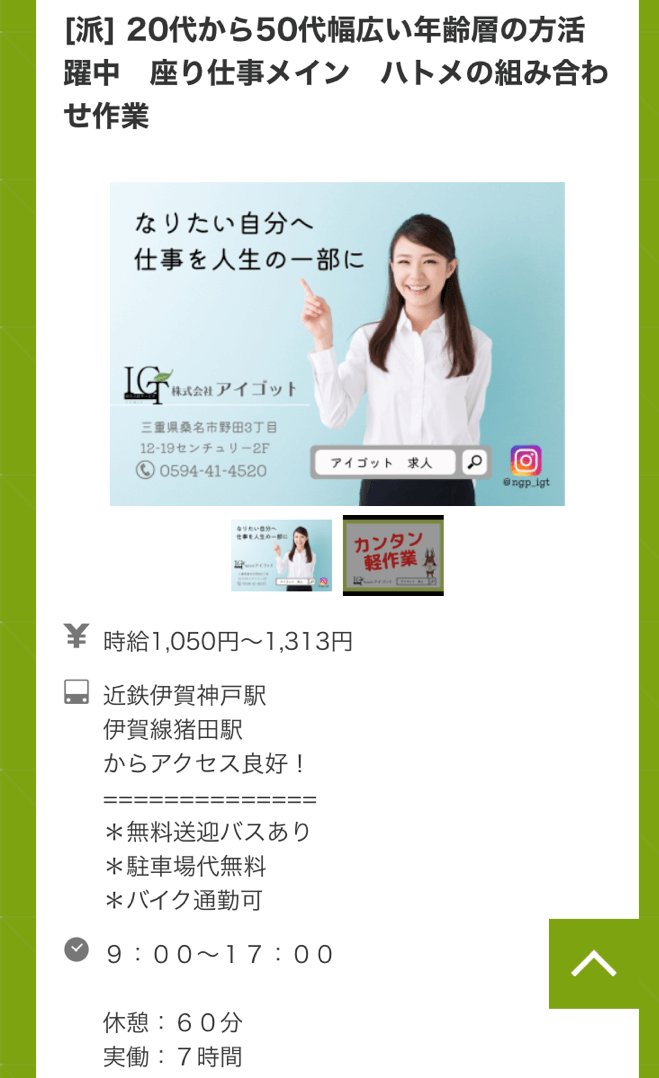Select the カンタン軽作業 thumbnail image

393,555
